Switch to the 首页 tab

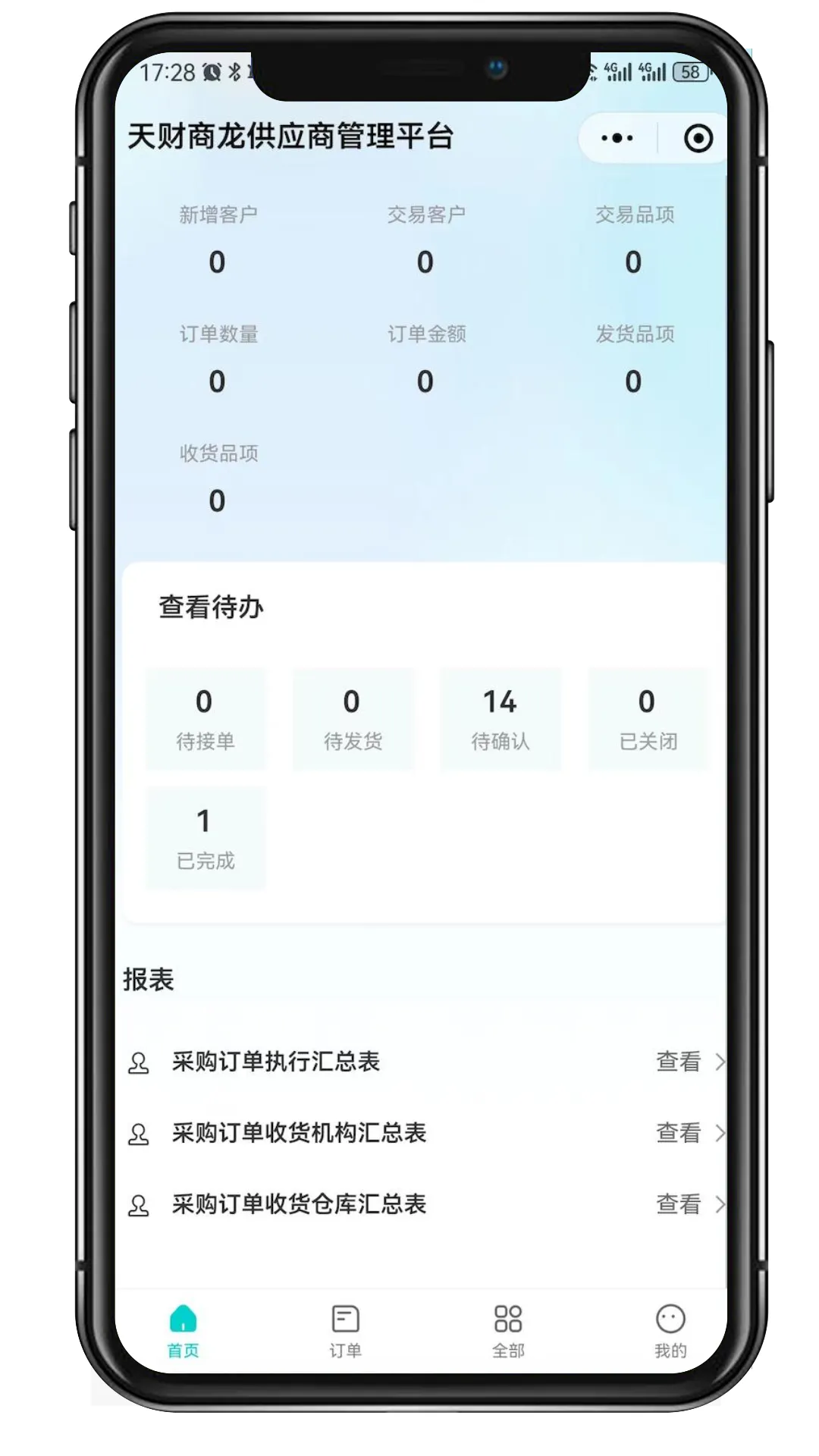click(x=183, y=1330)
